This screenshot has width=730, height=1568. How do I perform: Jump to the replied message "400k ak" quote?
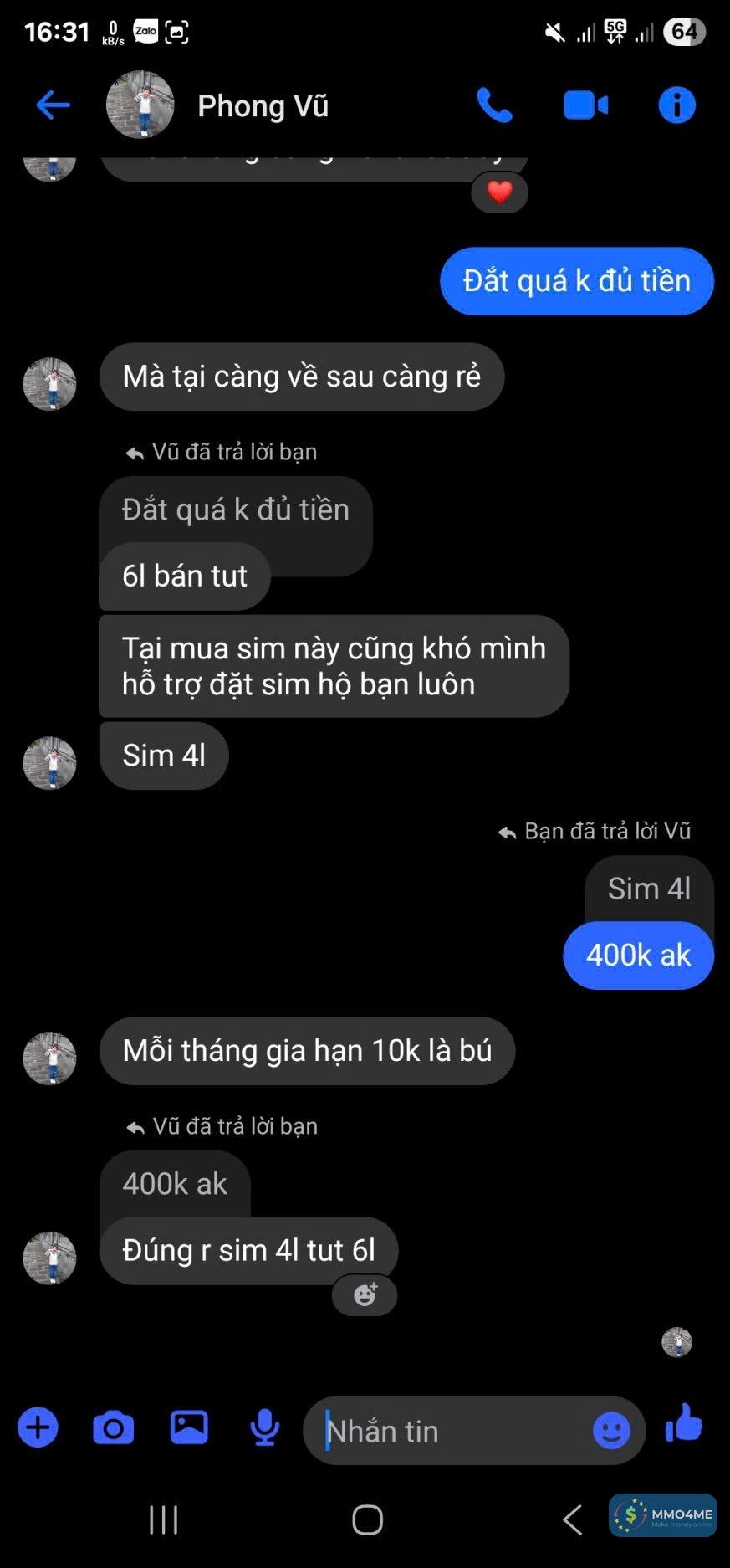(175, 1183)
